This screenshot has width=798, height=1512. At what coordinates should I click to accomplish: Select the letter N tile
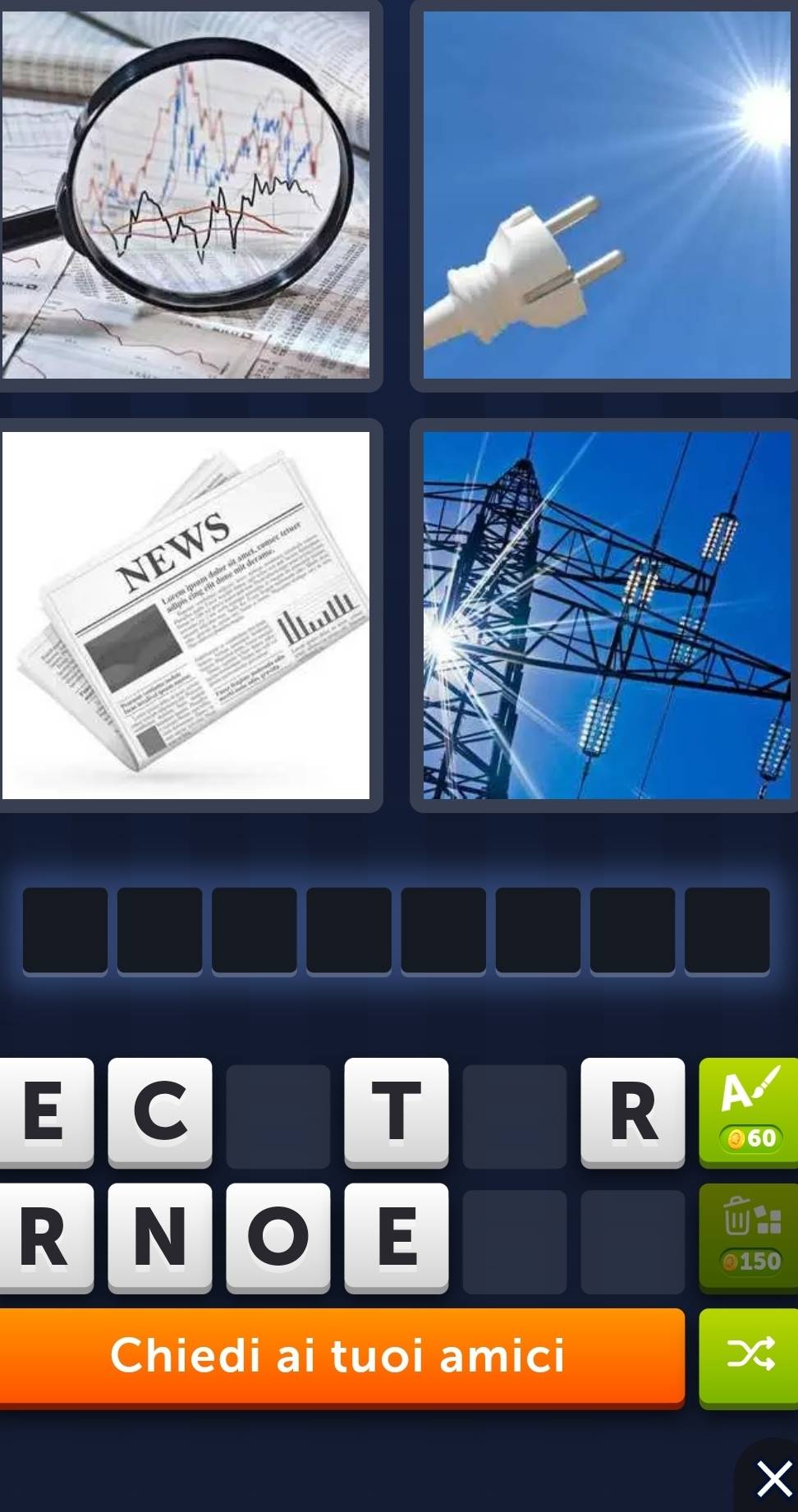click(x=160, y=1235)
